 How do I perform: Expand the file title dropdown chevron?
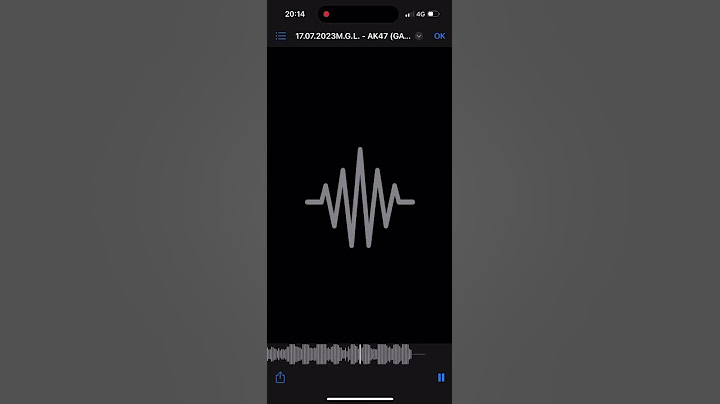[419, 35]
